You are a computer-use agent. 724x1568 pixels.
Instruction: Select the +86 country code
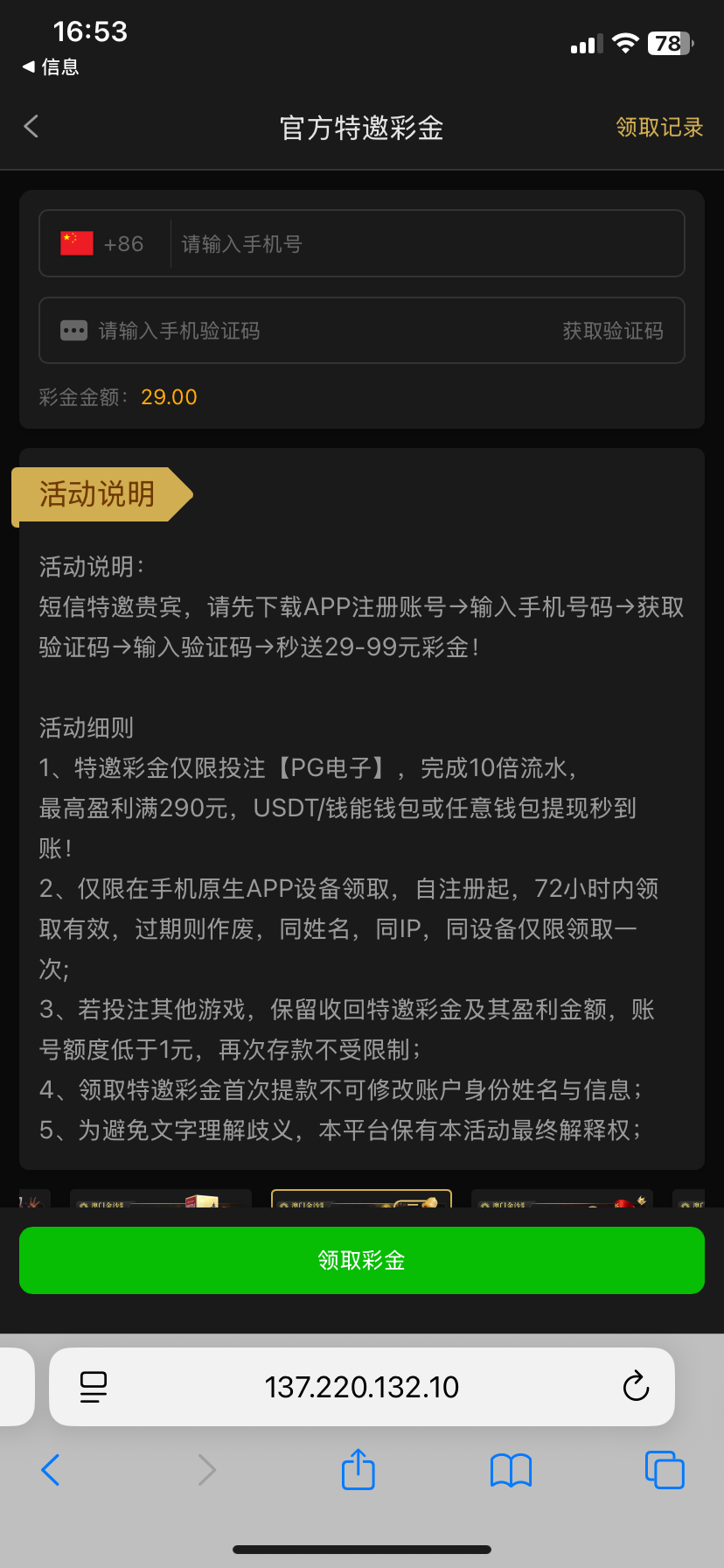click(x=103, y=244)
